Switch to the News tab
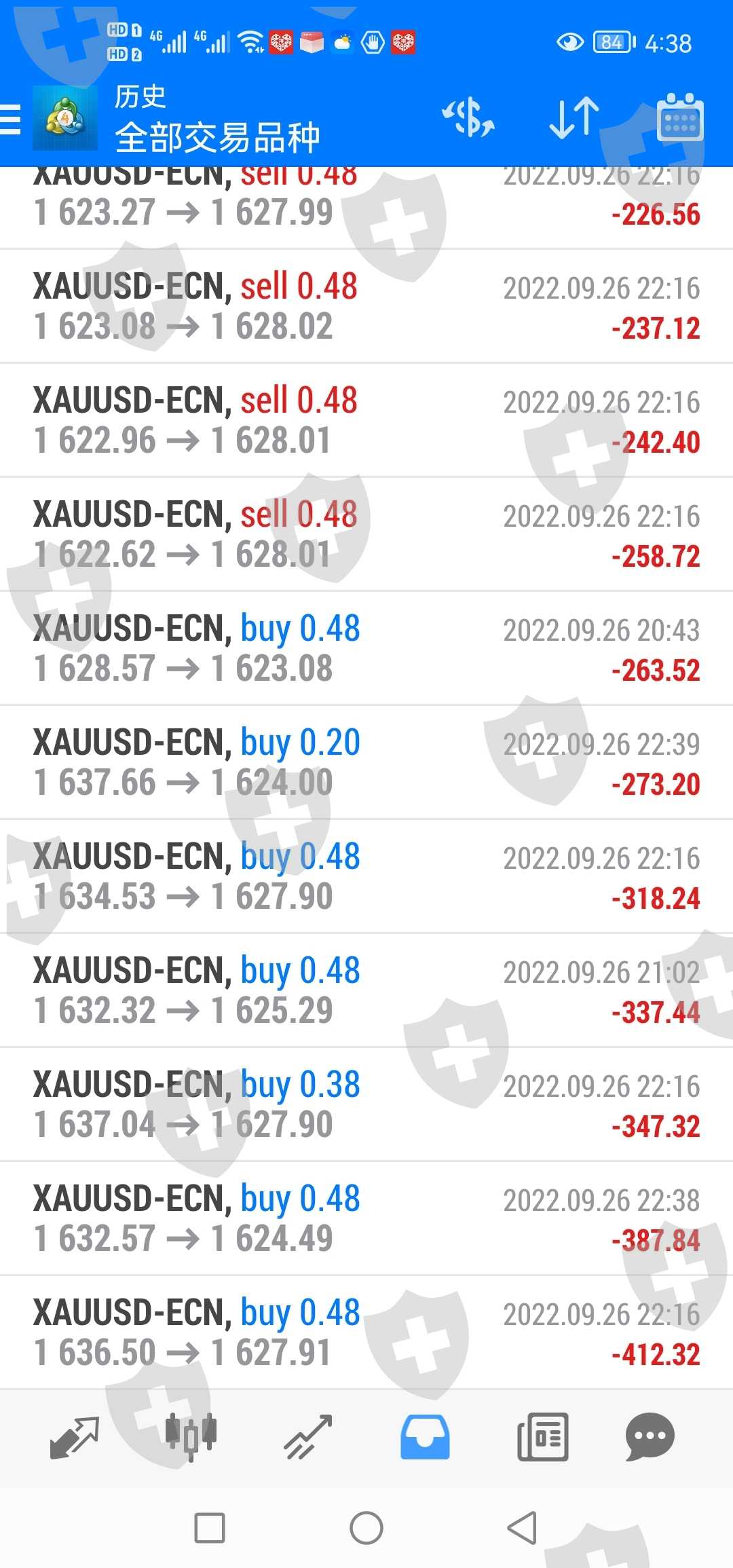This screenshot has width=733, height=1568. coord(542,1436)
